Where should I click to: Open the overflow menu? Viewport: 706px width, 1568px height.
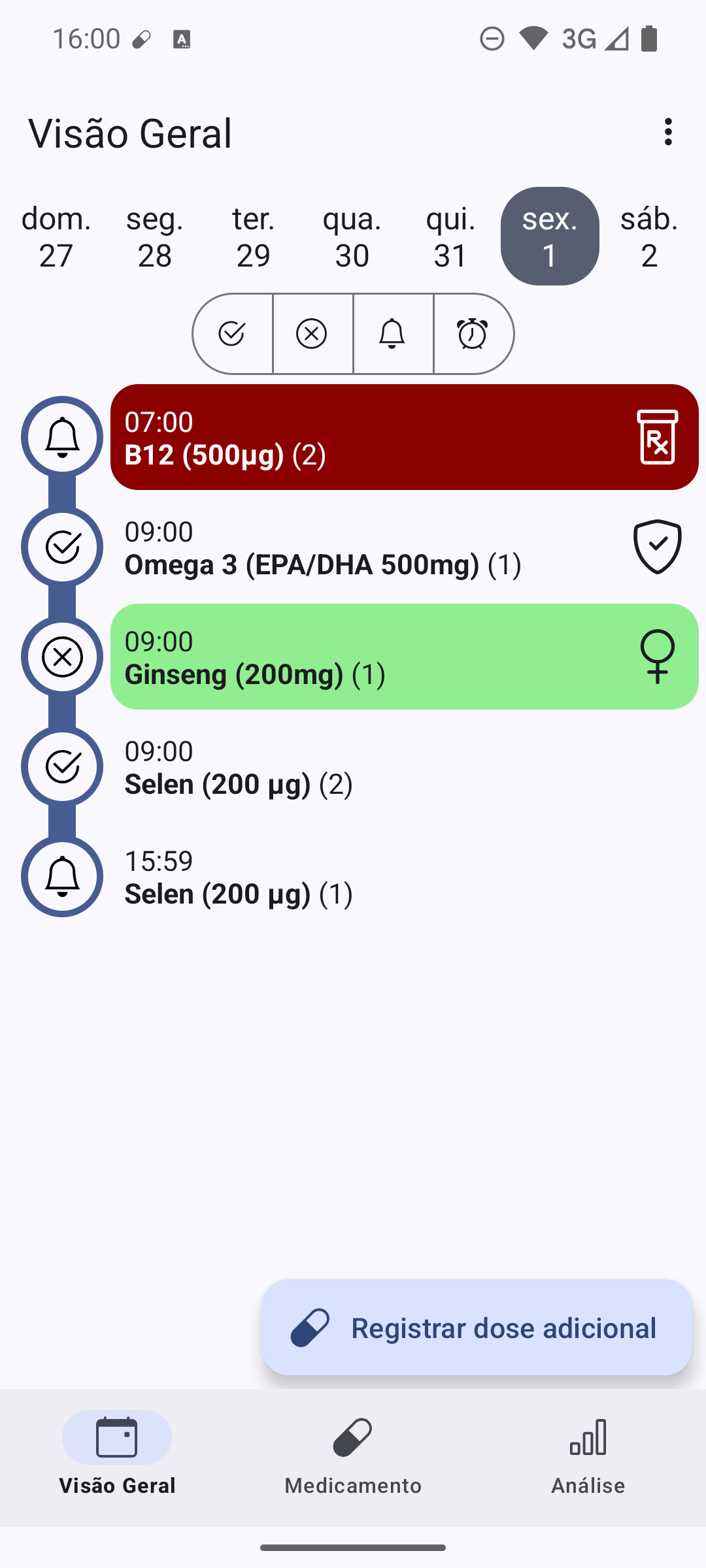click(667, 132)
